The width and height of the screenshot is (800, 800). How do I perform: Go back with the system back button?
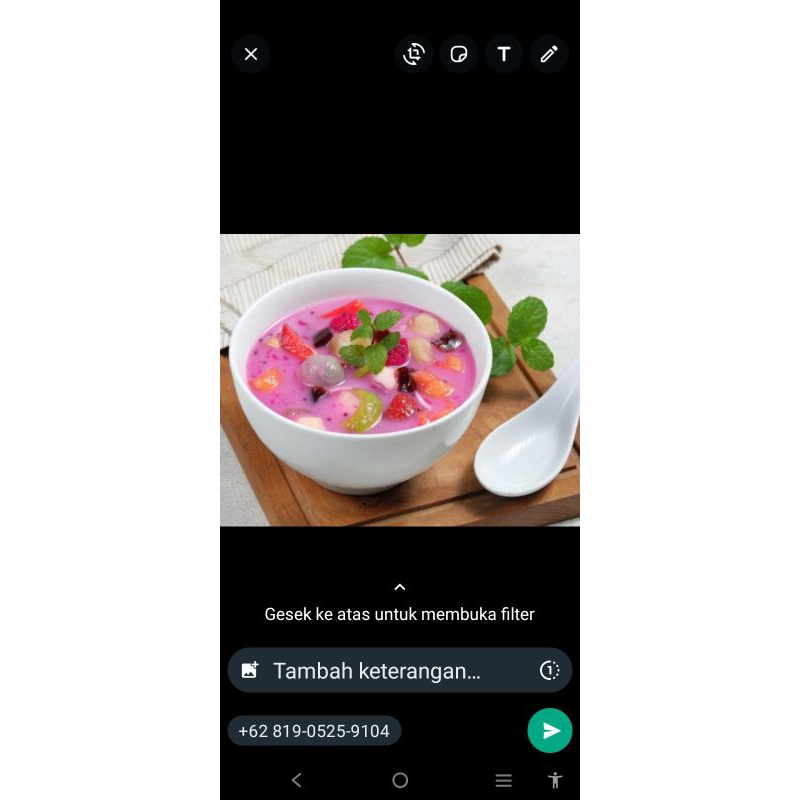pyautogui.click(x=296, y=780)
